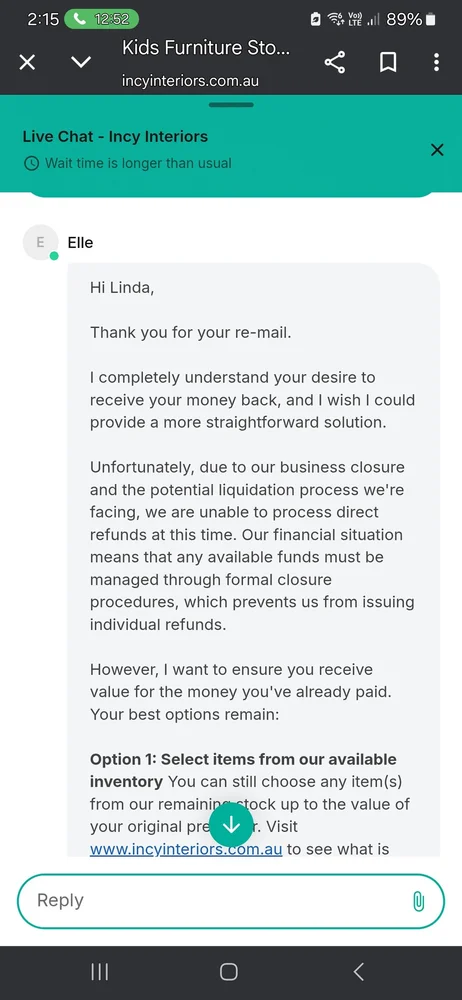This screenshot has height=1000, width=462.
Task: Share this page
Action: tap(335, 62)
